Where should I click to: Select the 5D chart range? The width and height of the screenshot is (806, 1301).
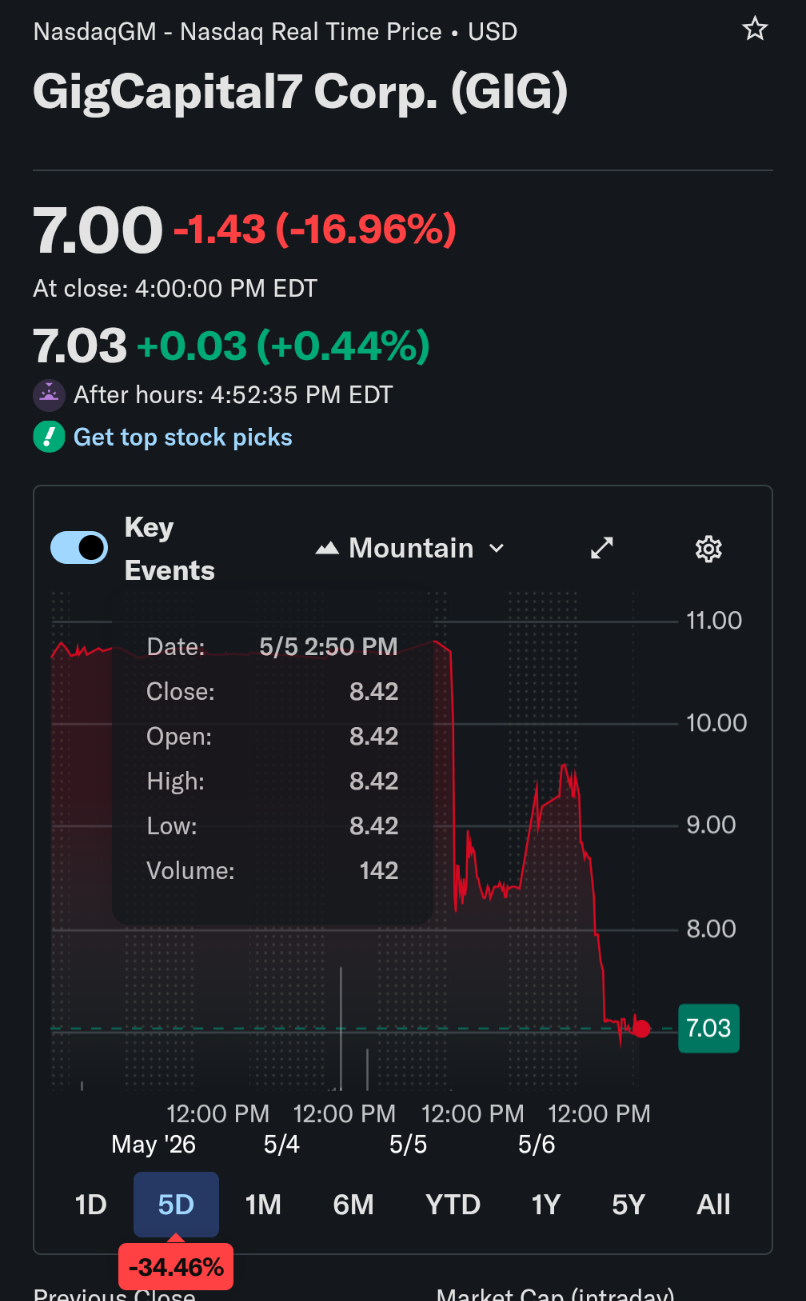[x=176, y=1204]
